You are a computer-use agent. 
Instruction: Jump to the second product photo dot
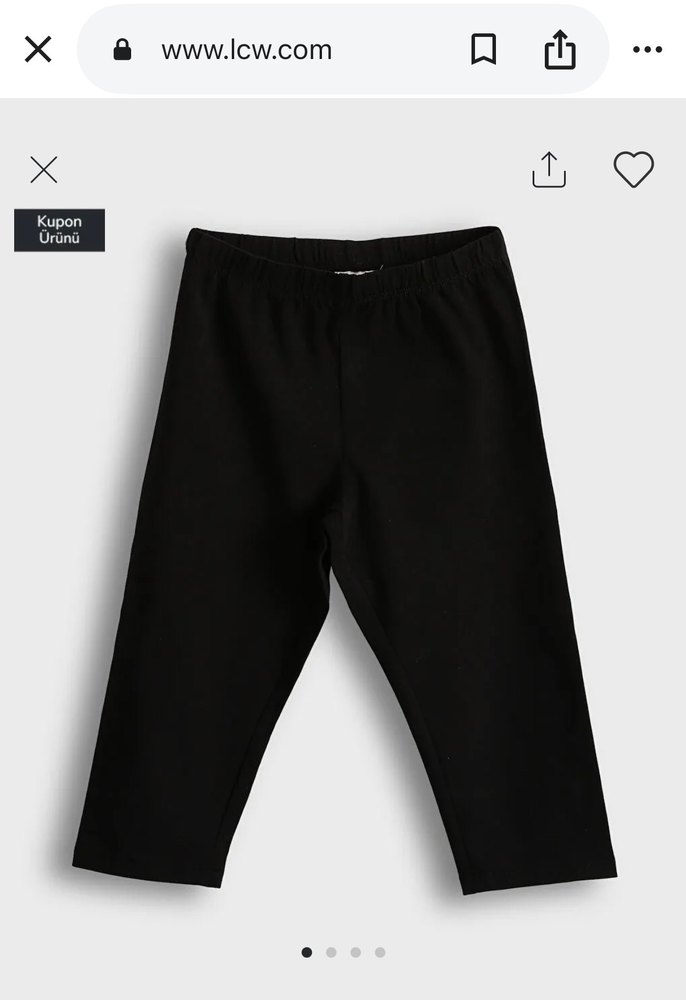pos(331,952)
